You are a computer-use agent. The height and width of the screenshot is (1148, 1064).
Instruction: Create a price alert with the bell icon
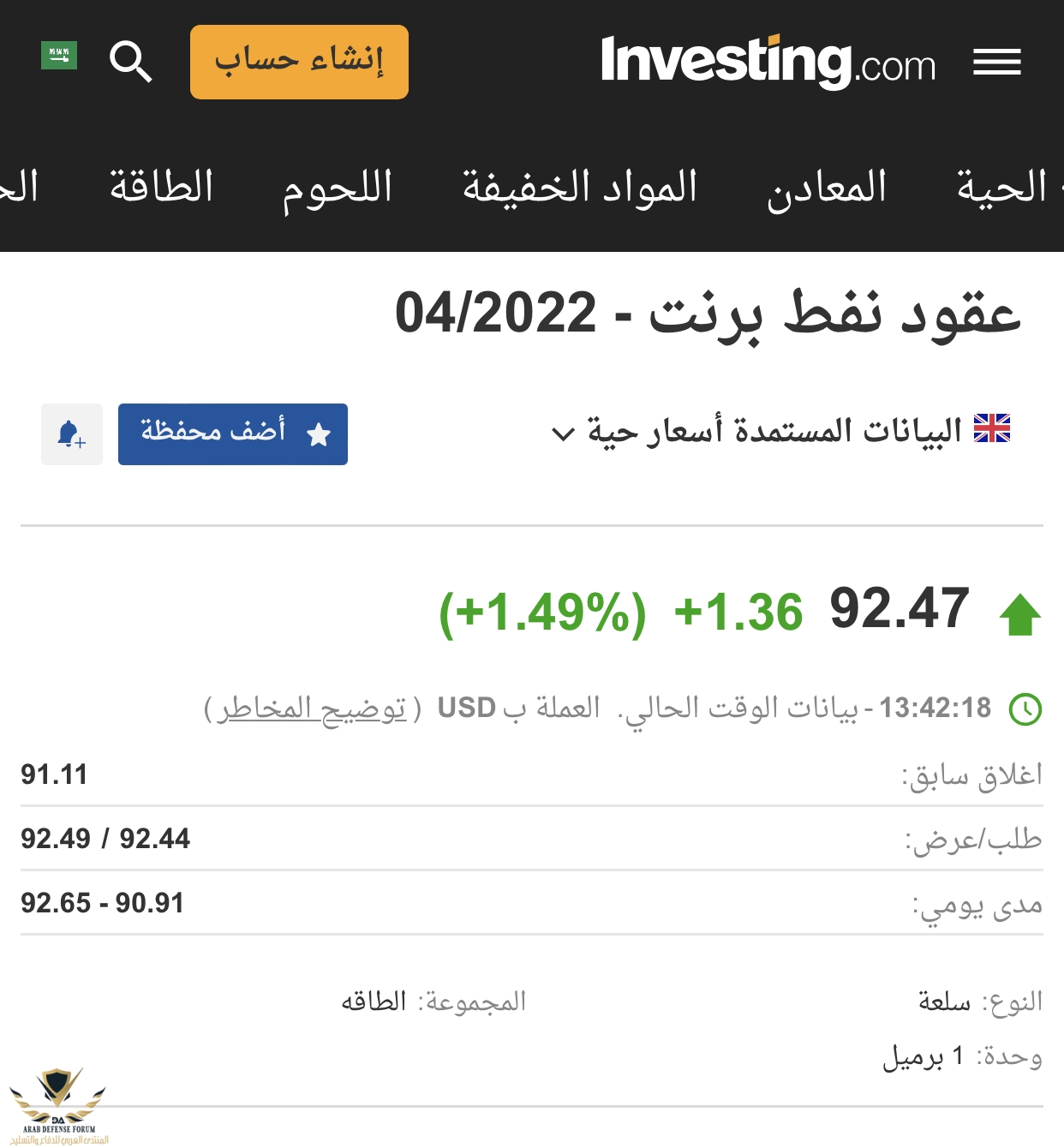point(71,434)
